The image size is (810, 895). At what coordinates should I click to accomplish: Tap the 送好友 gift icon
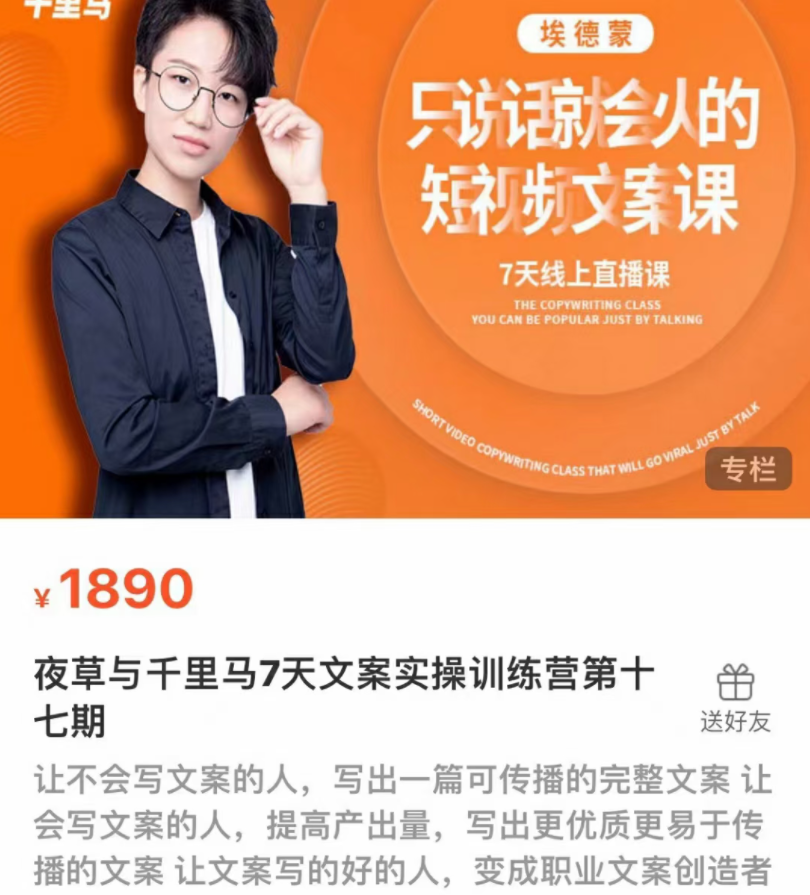click(735, 684)
